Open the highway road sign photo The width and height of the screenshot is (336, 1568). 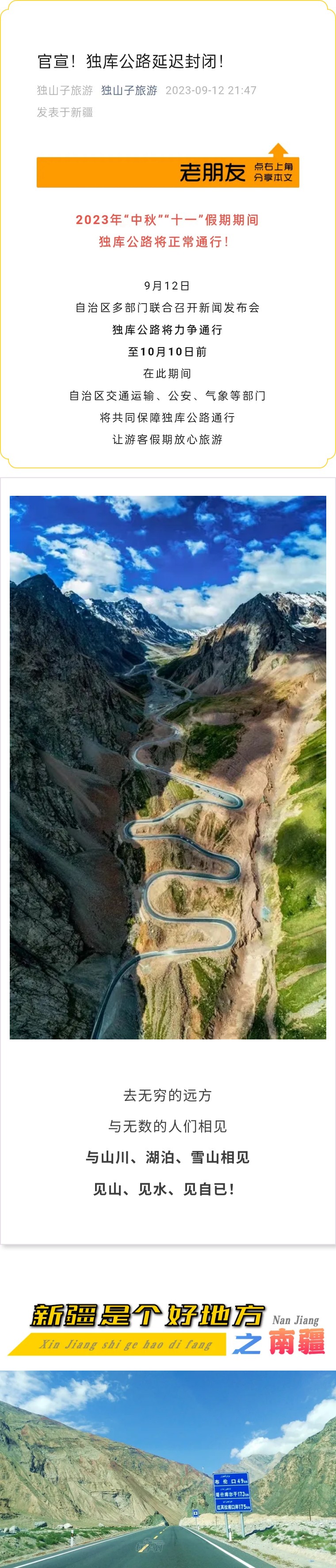pos(168,1468)
